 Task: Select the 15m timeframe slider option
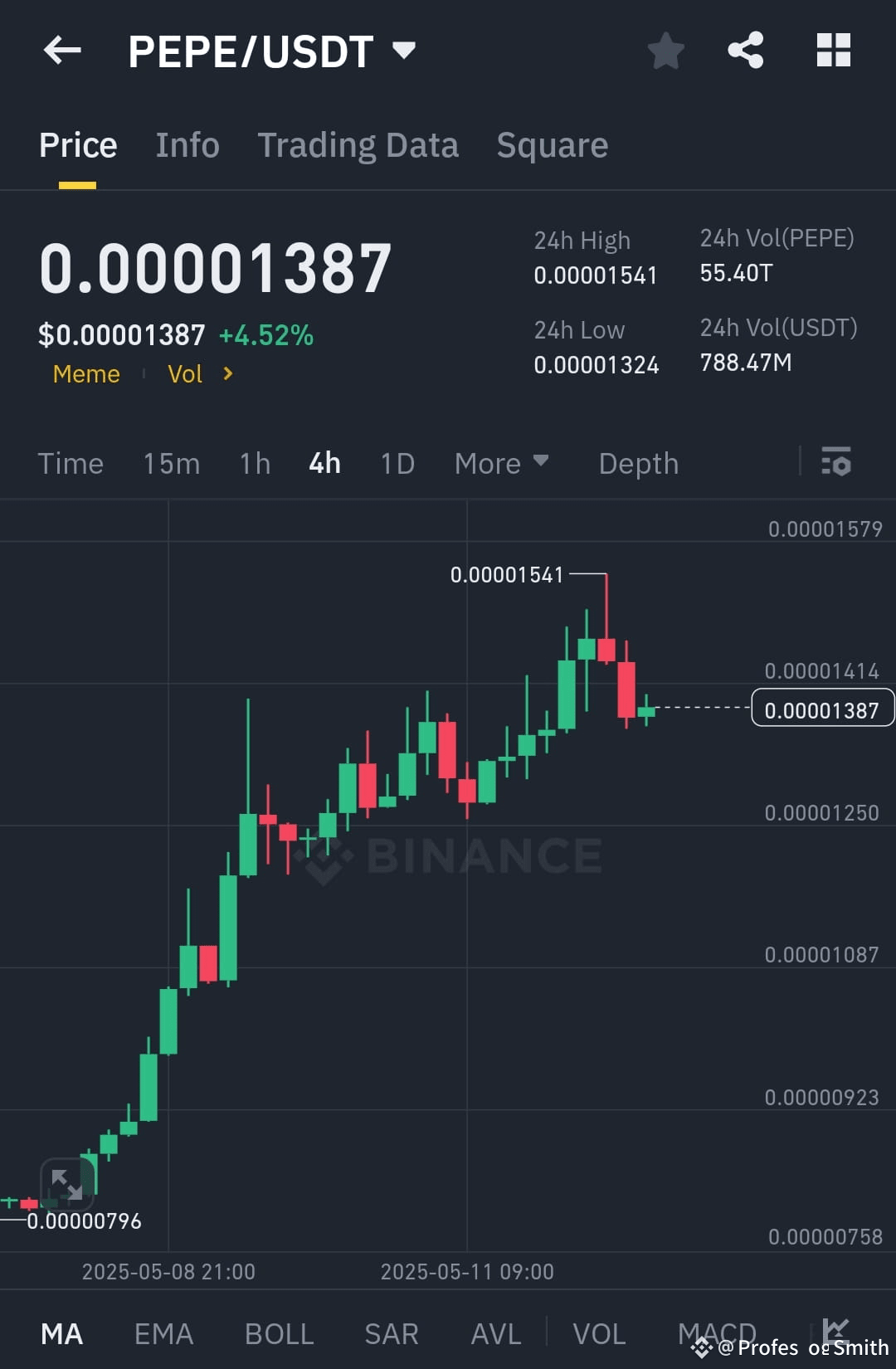pyautogui.click(x=171, y=463)
